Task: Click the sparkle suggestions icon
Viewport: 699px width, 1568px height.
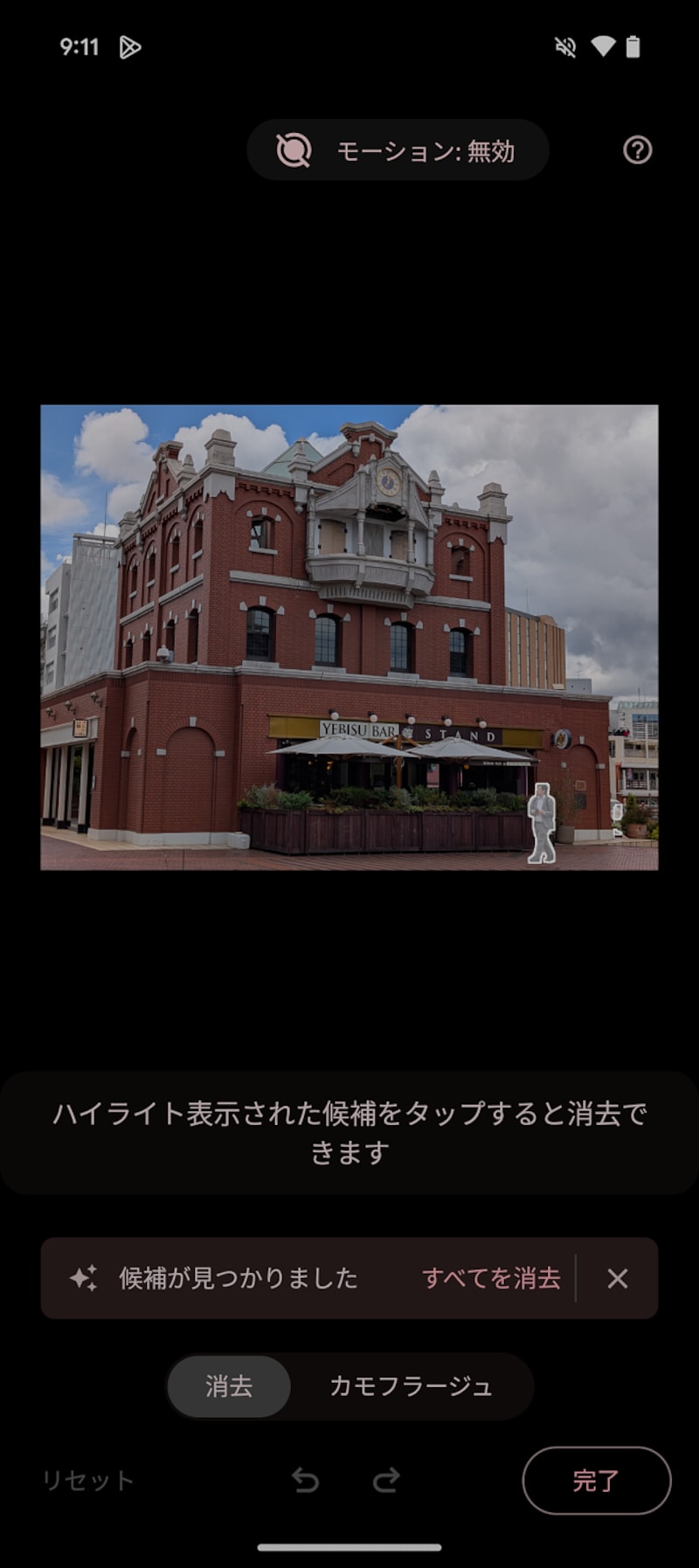Action: click(83, 1278)
